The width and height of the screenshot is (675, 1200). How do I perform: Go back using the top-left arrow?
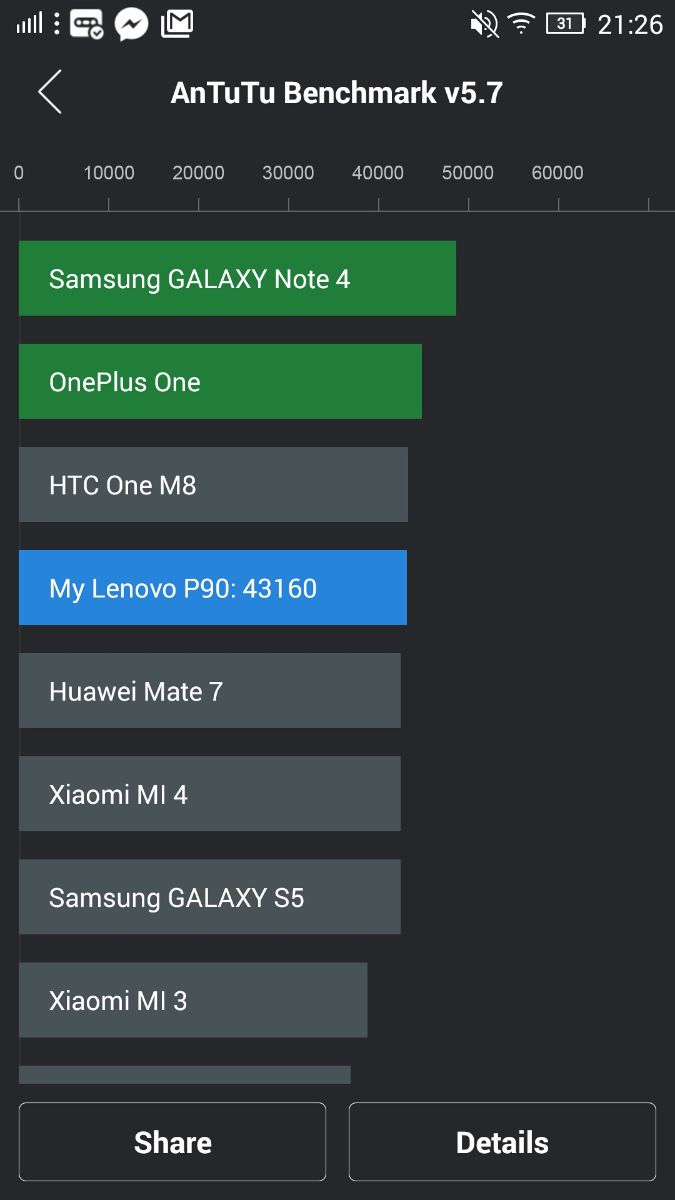(50, 92)
